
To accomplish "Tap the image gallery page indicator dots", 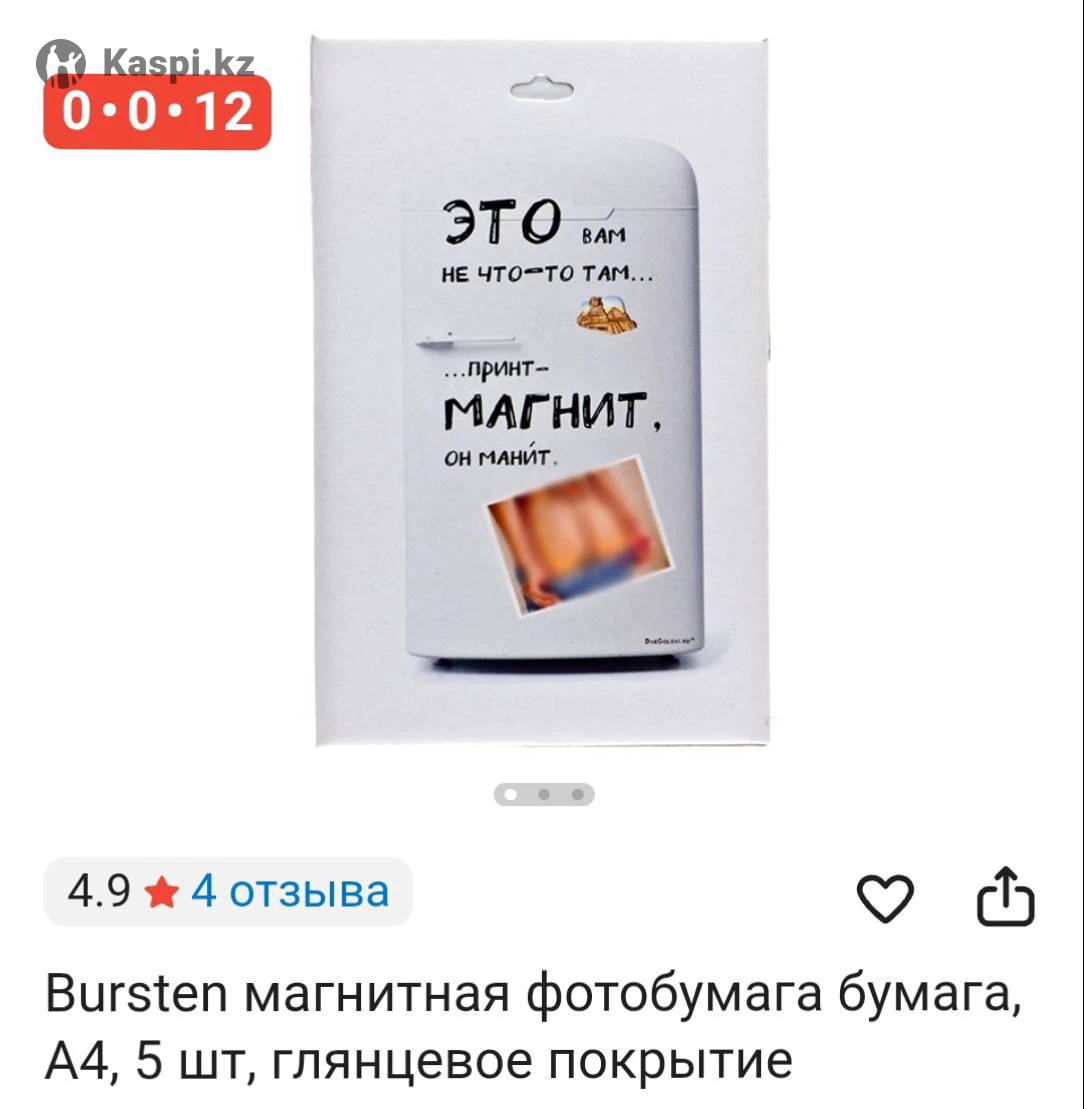I will point(543,795).
